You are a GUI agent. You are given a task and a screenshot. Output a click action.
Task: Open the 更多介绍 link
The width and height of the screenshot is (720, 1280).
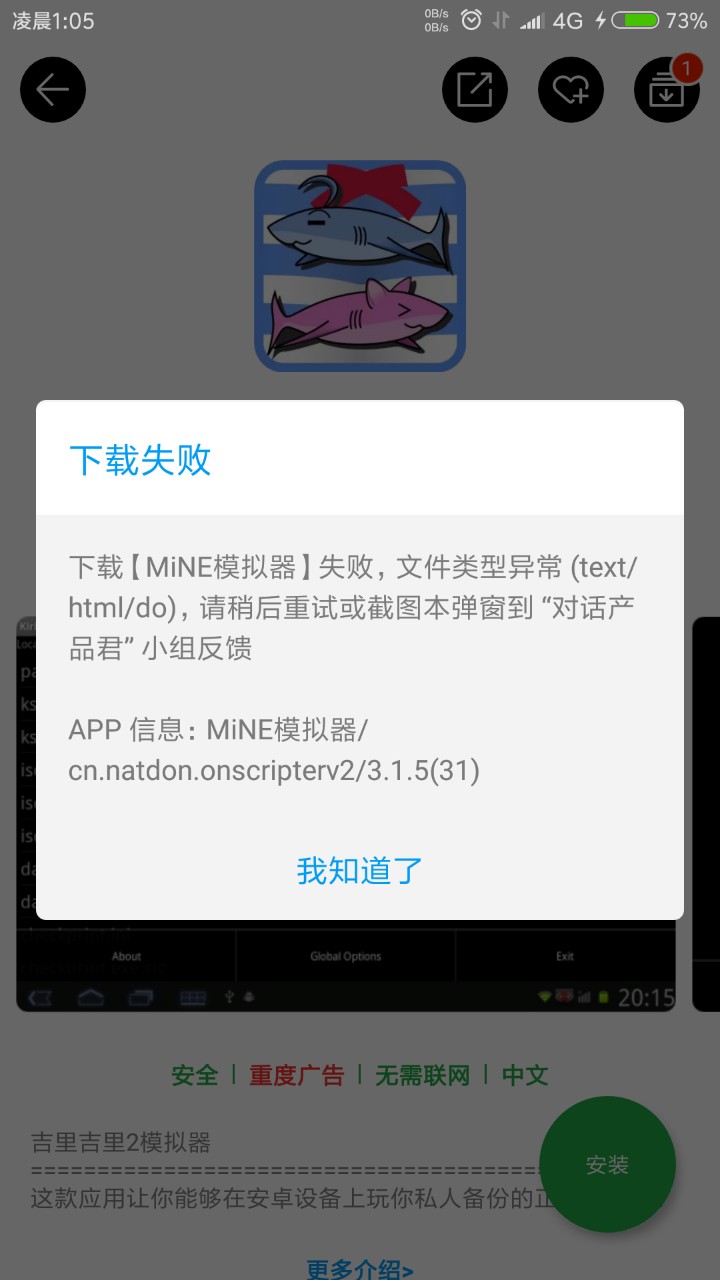[x=360, y=1269]
